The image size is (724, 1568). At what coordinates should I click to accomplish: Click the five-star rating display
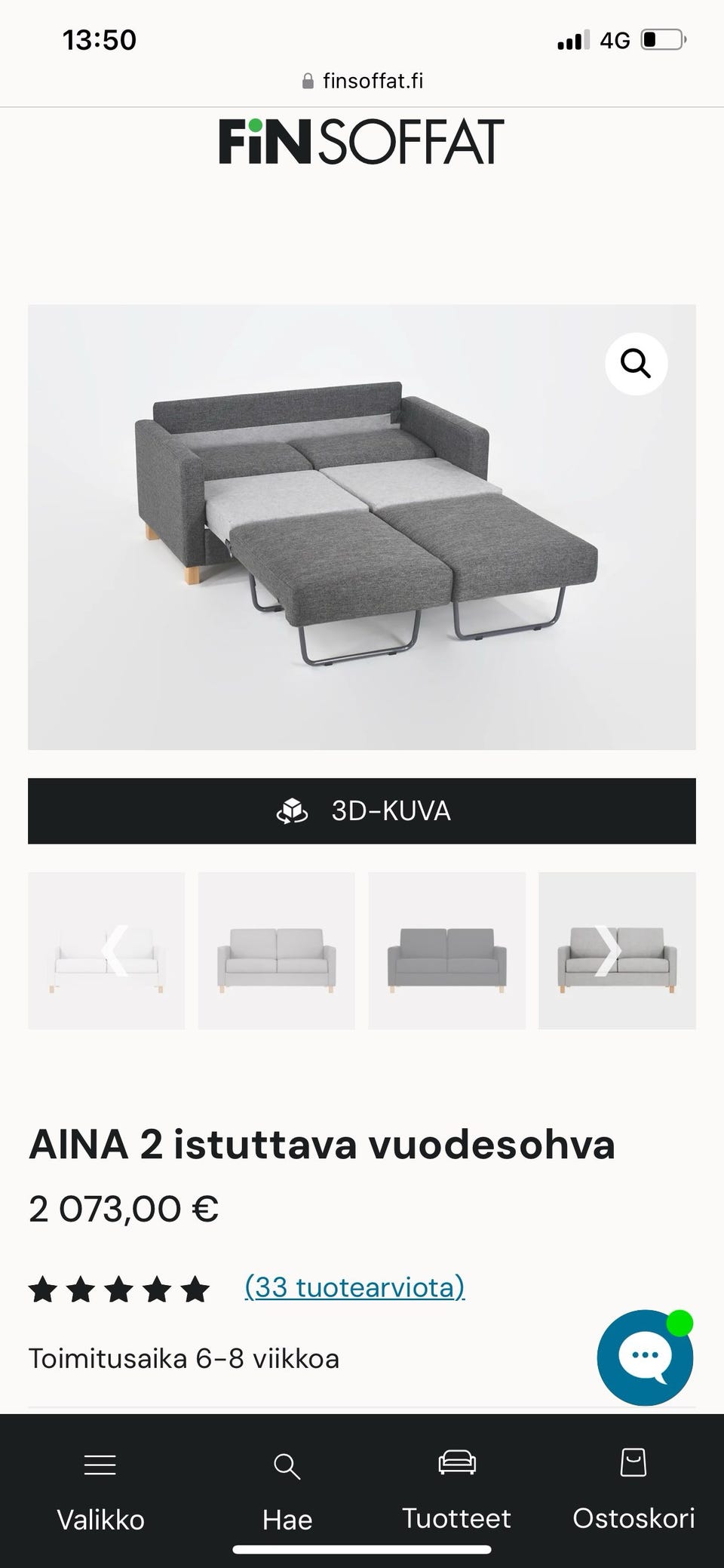[x=117, y=1290]
